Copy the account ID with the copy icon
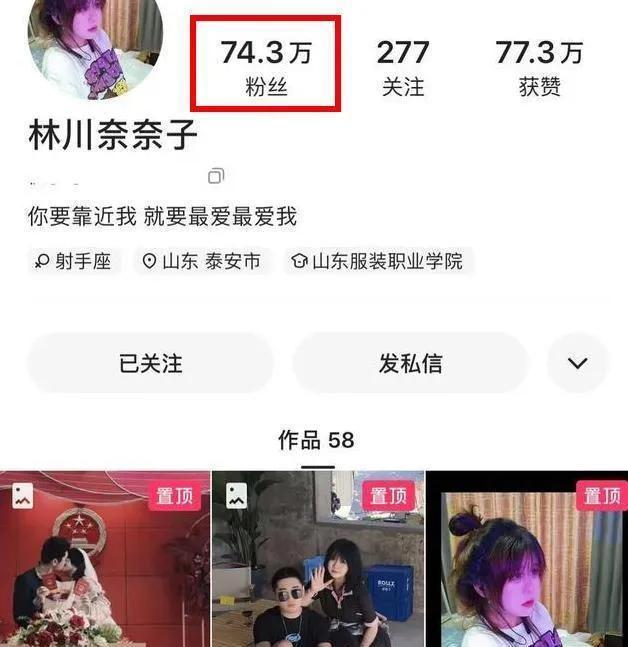The height and width of the screenshot is (647, 628). coord(215,177)
